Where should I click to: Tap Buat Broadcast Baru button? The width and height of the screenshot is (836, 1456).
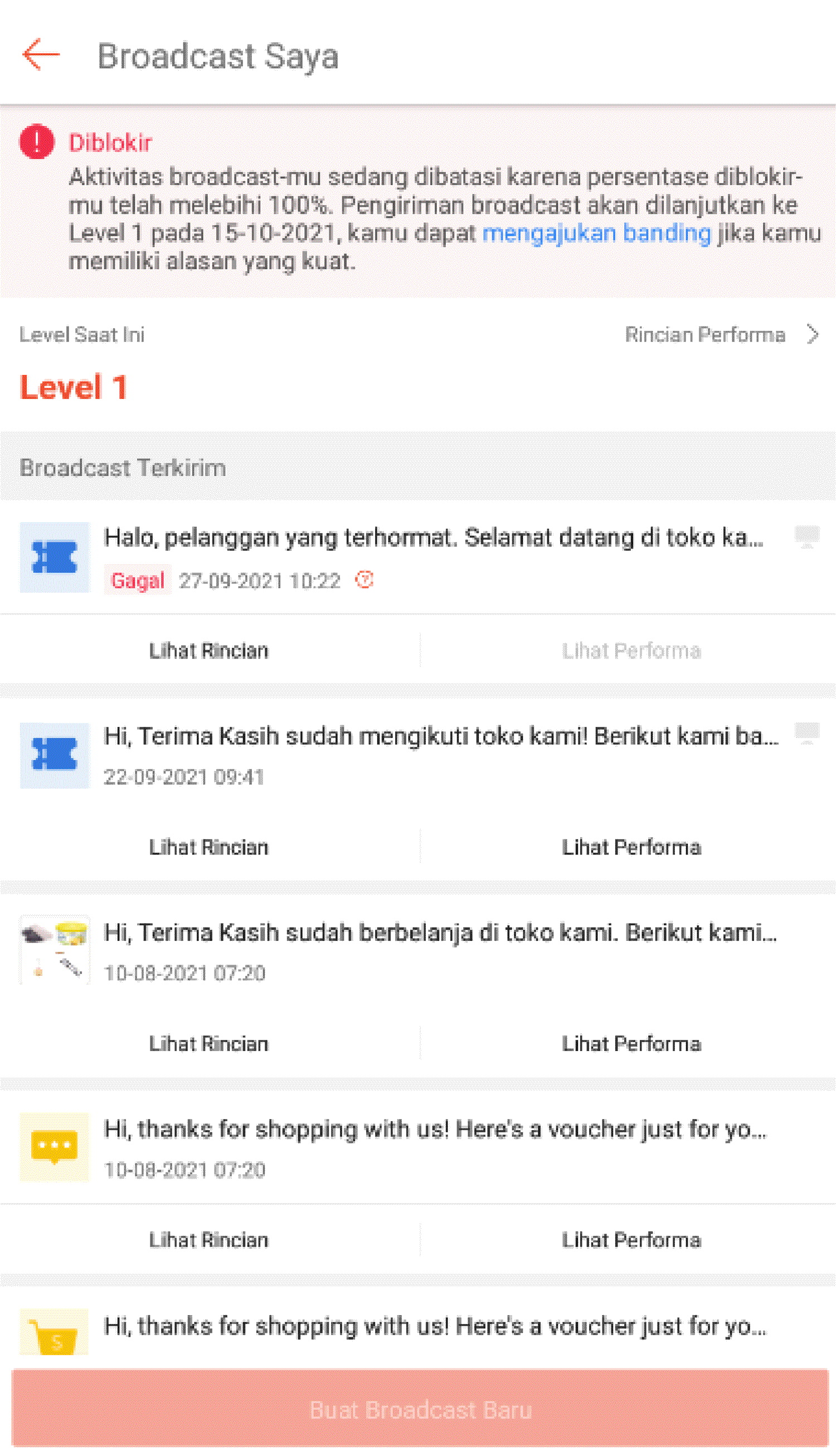click(420, 1410)
